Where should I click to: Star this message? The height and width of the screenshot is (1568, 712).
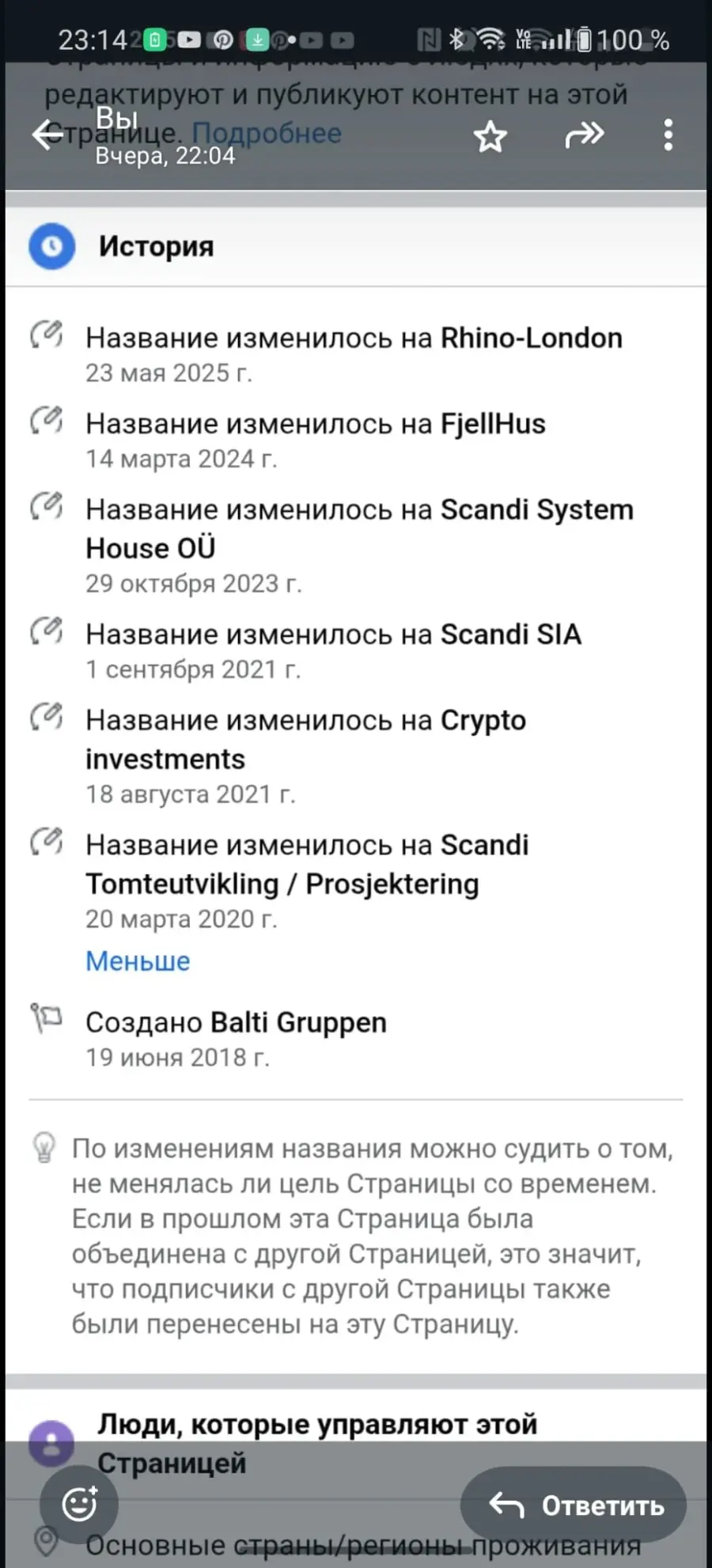tap(490, 137)
